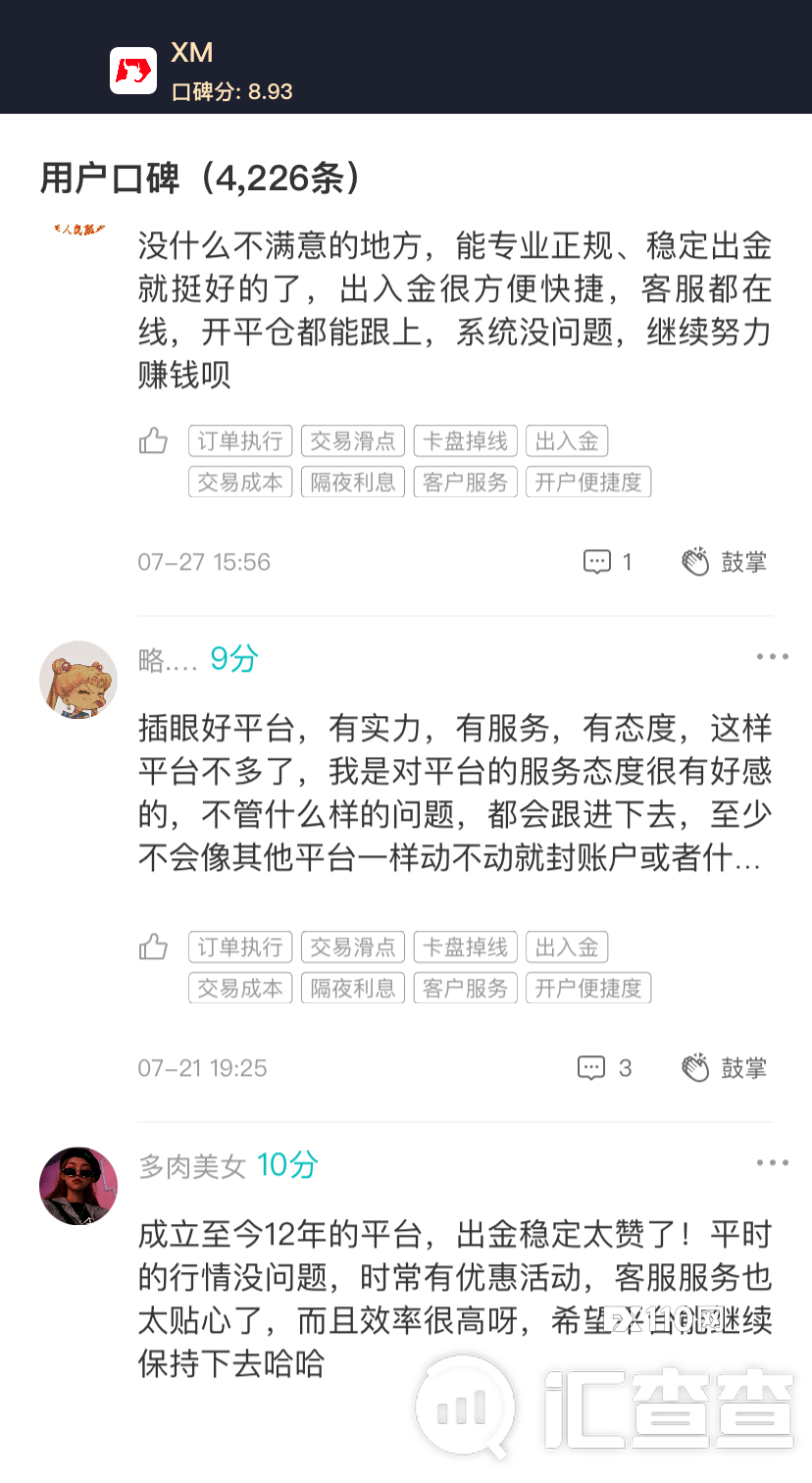The image size is (812, 1483).
Task: Open the more options menu on 略's review
Action: (x=773, y=655)
